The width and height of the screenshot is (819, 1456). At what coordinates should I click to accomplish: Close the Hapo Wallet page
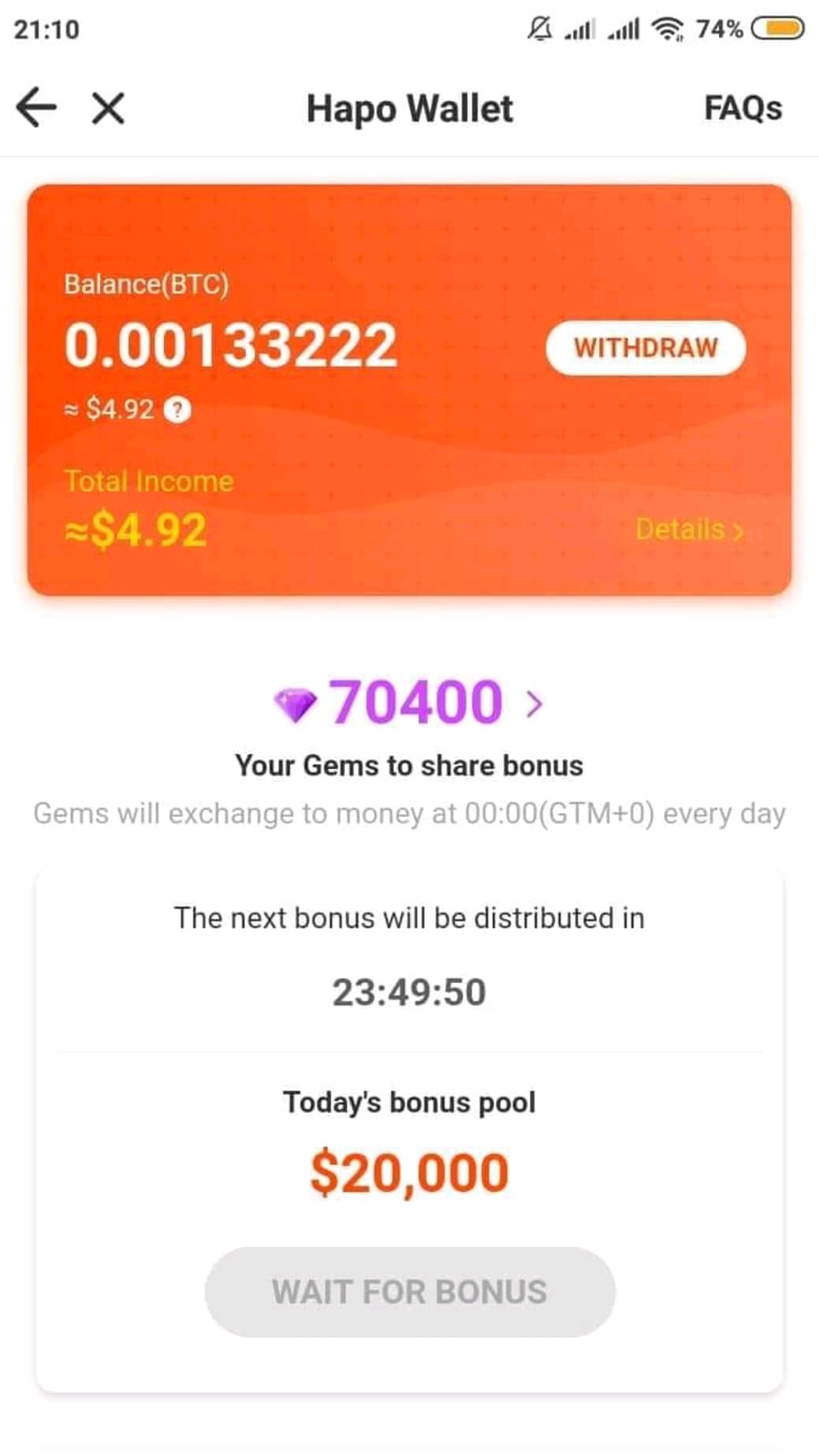[x=108, y=108]
